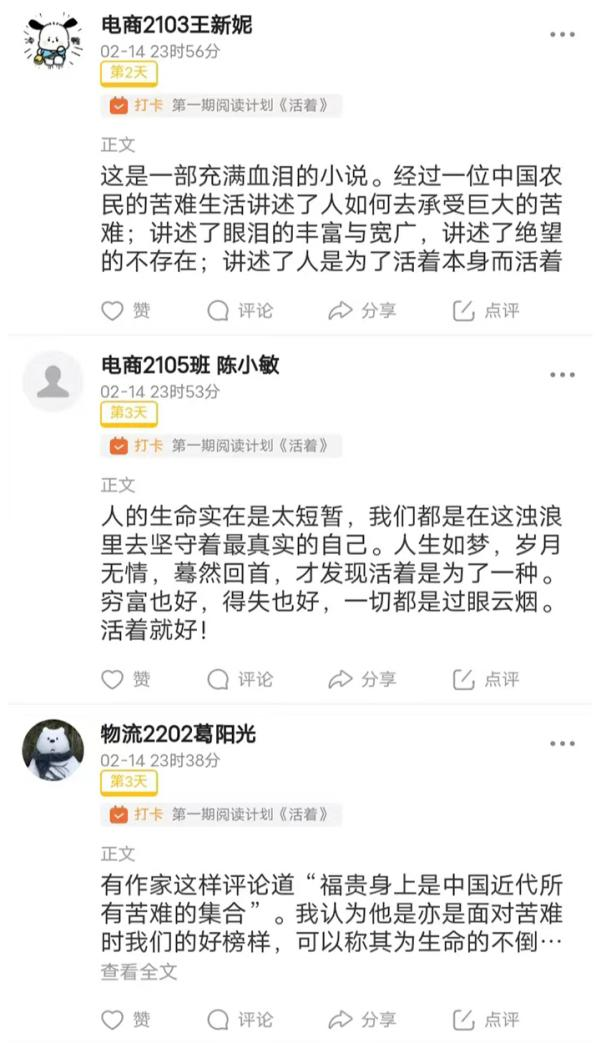601x1043 pixels.
Task: View 陈小敏's profile avatar
Action: pos(52,381)
